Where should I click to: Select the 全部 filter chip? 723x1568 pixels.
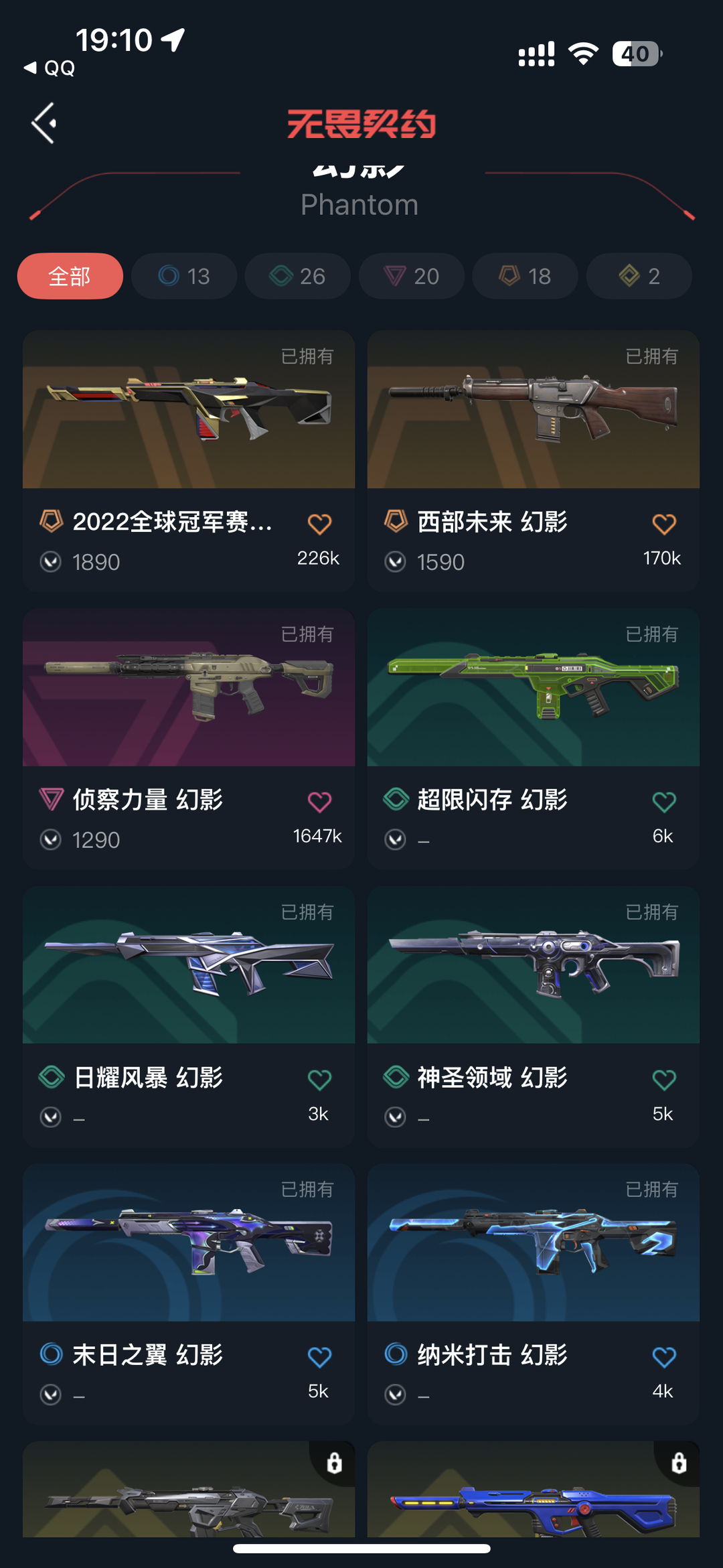[x=70, y=276]
